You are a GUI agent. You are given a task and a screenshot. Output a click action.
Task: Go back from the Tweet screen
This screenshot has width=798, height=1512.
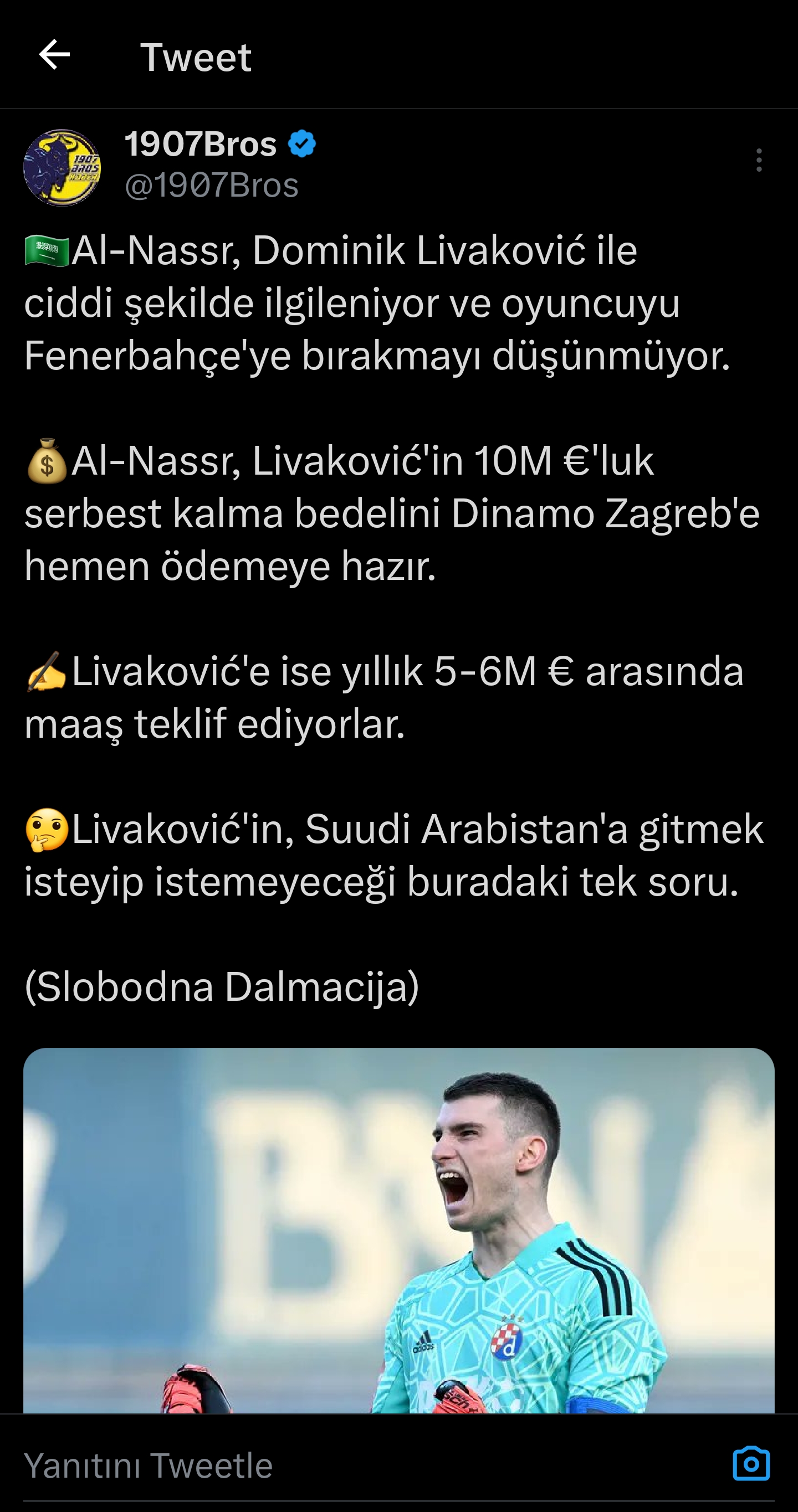tap(54, 56)
